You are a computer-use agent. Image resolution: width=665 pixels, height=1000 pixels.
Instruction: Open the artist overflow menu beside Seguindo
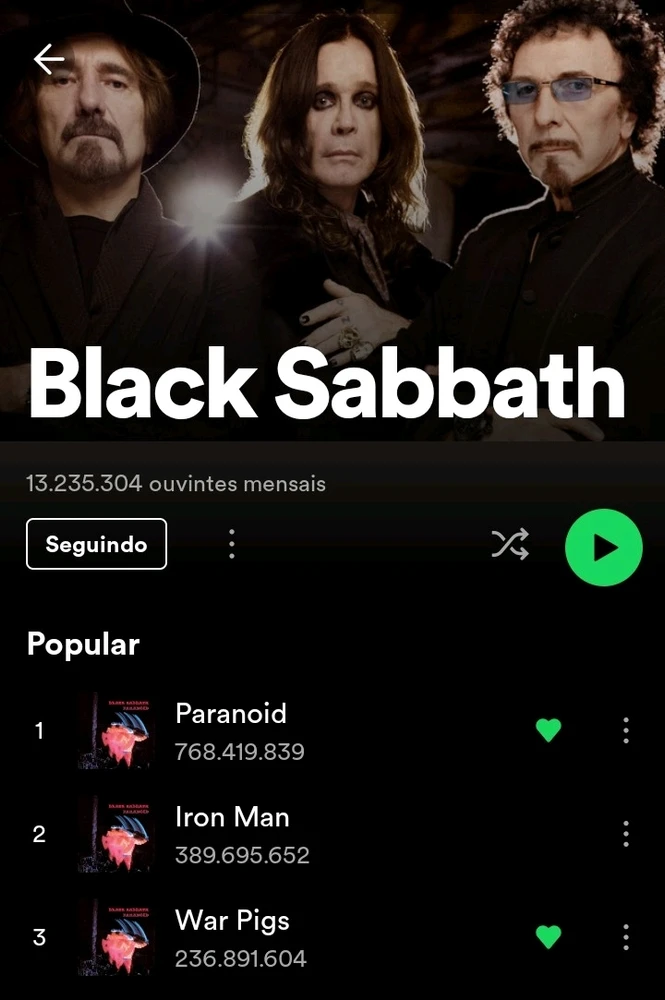(232, 544)
